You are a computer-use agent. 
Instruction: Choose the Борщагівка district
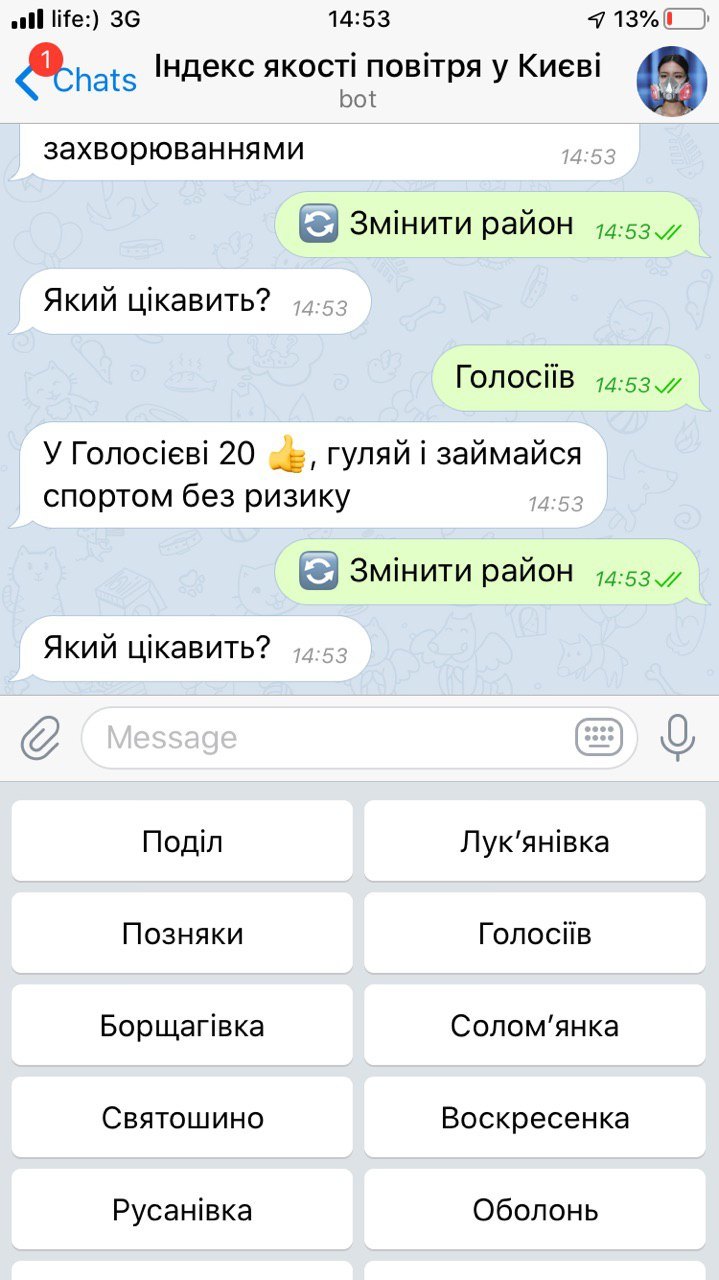click(x=182, y=1025)
